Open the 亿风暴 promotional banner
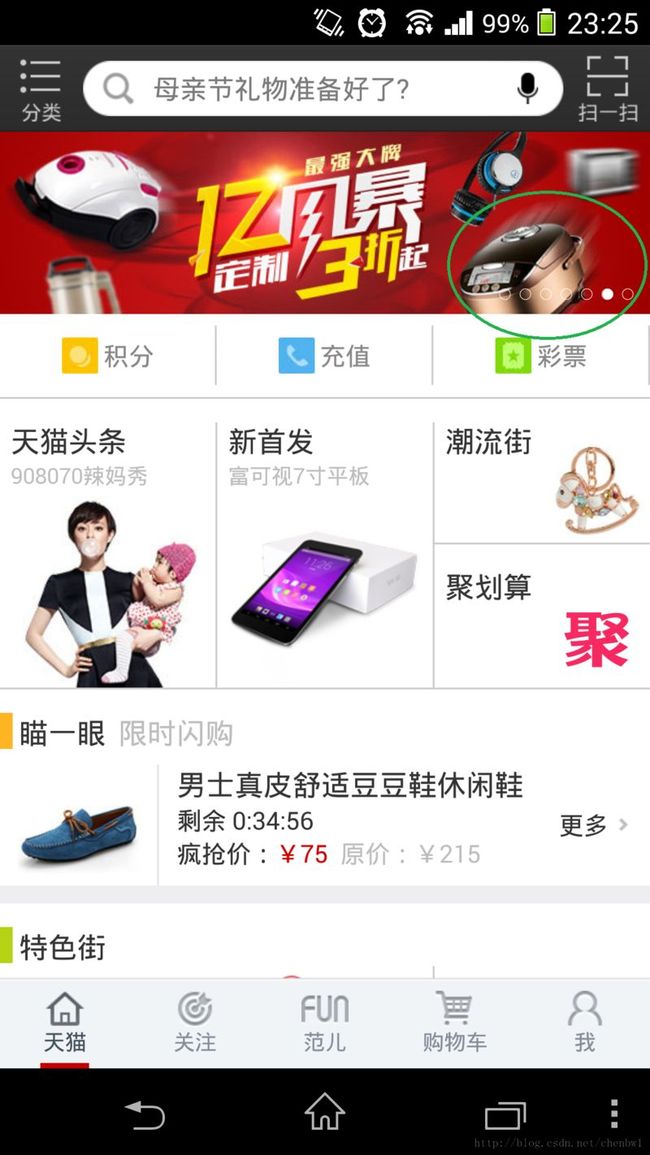Image resolution: width=650 pixels, height=1155 pixels. 325,222
